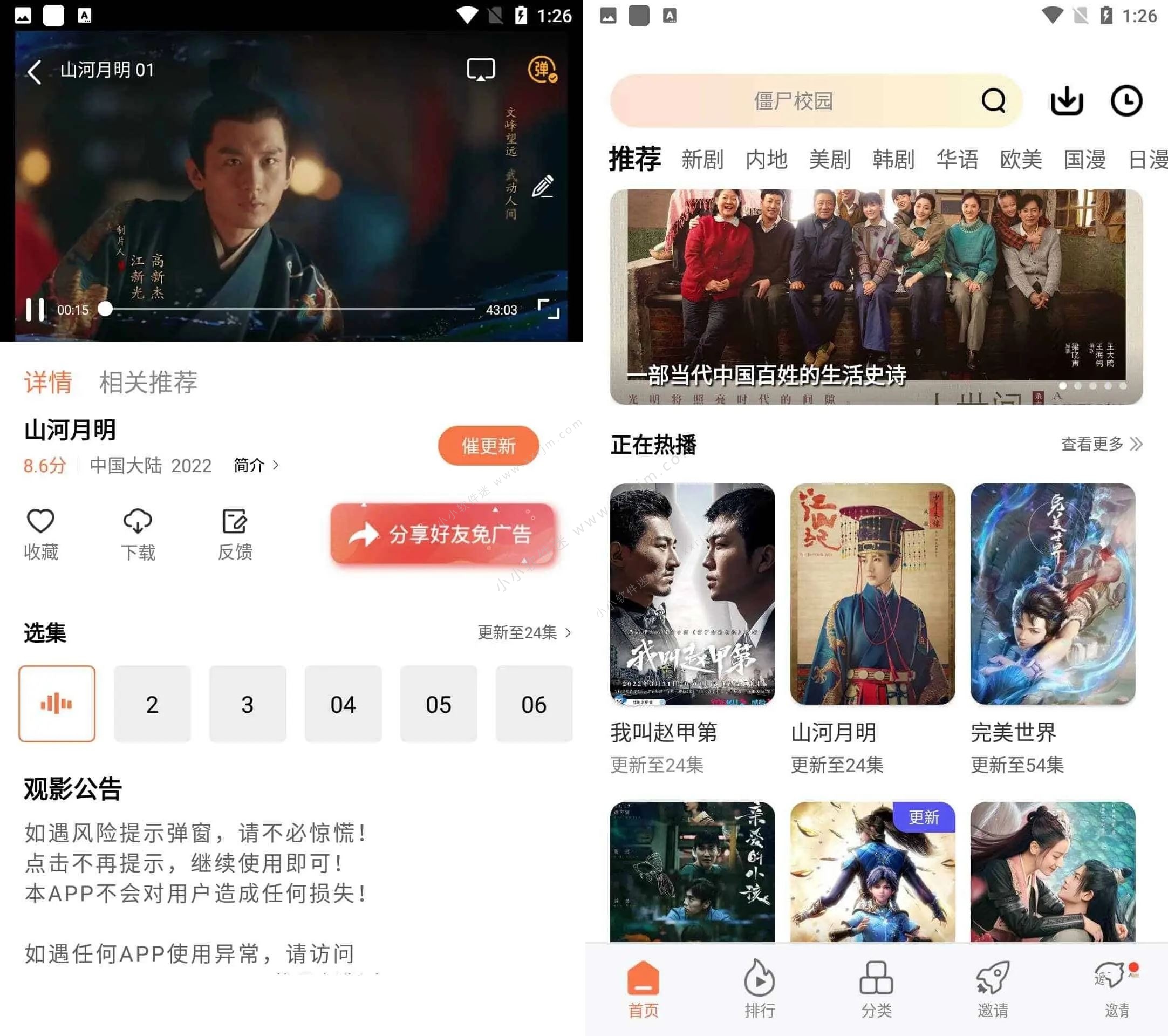
Task: Enter fullscreen video mode
Action: click(549, 309)
